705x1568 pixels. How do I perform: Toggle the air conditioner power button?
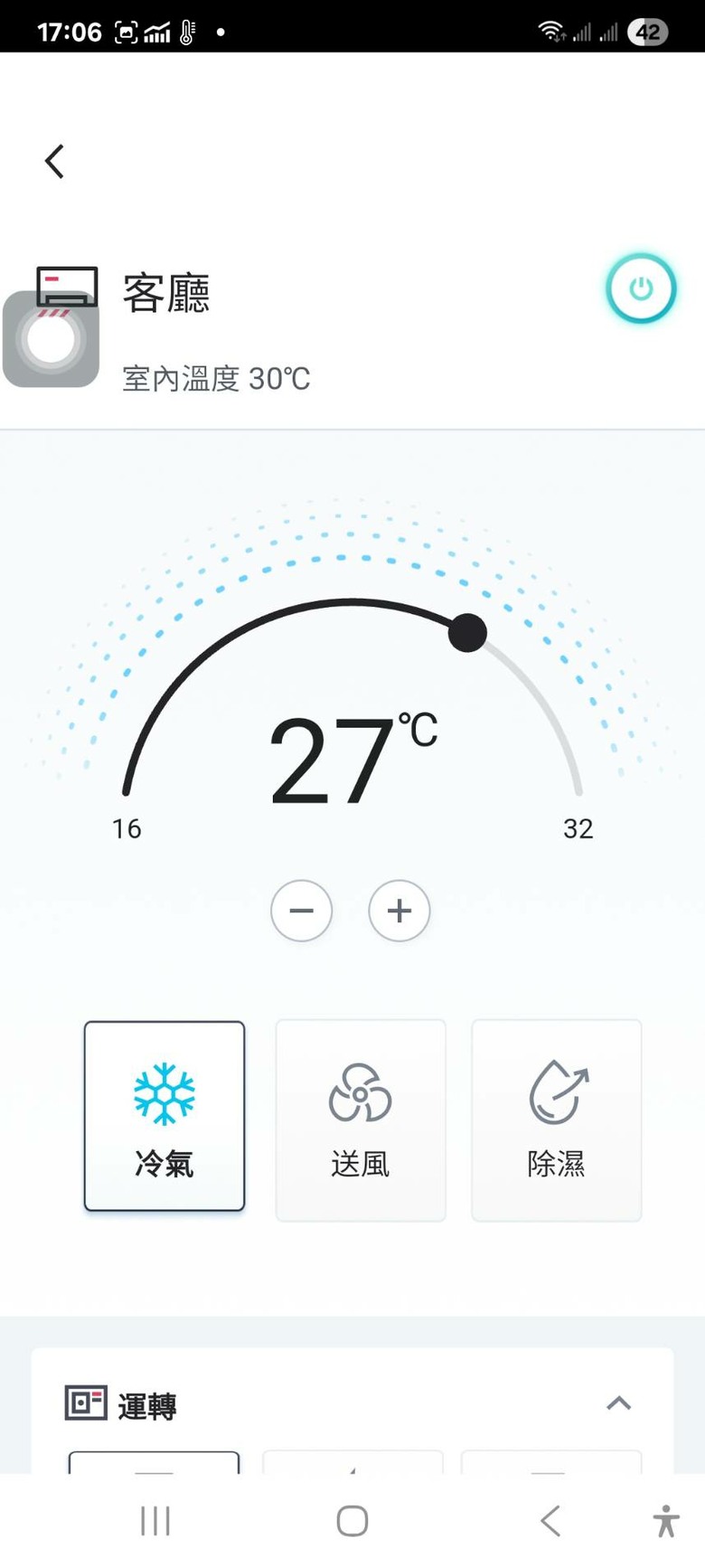pos(641,289)
